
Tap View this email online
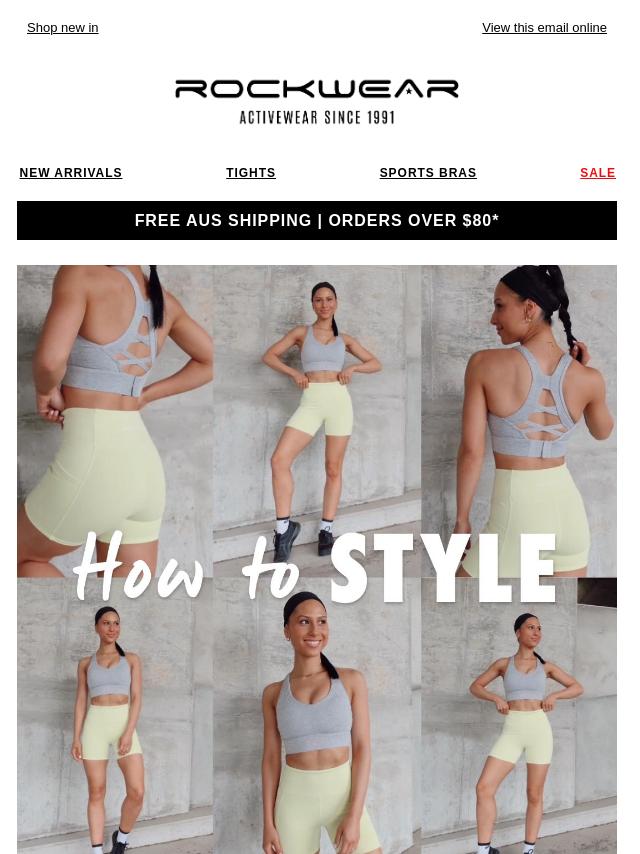click(544, 28)
